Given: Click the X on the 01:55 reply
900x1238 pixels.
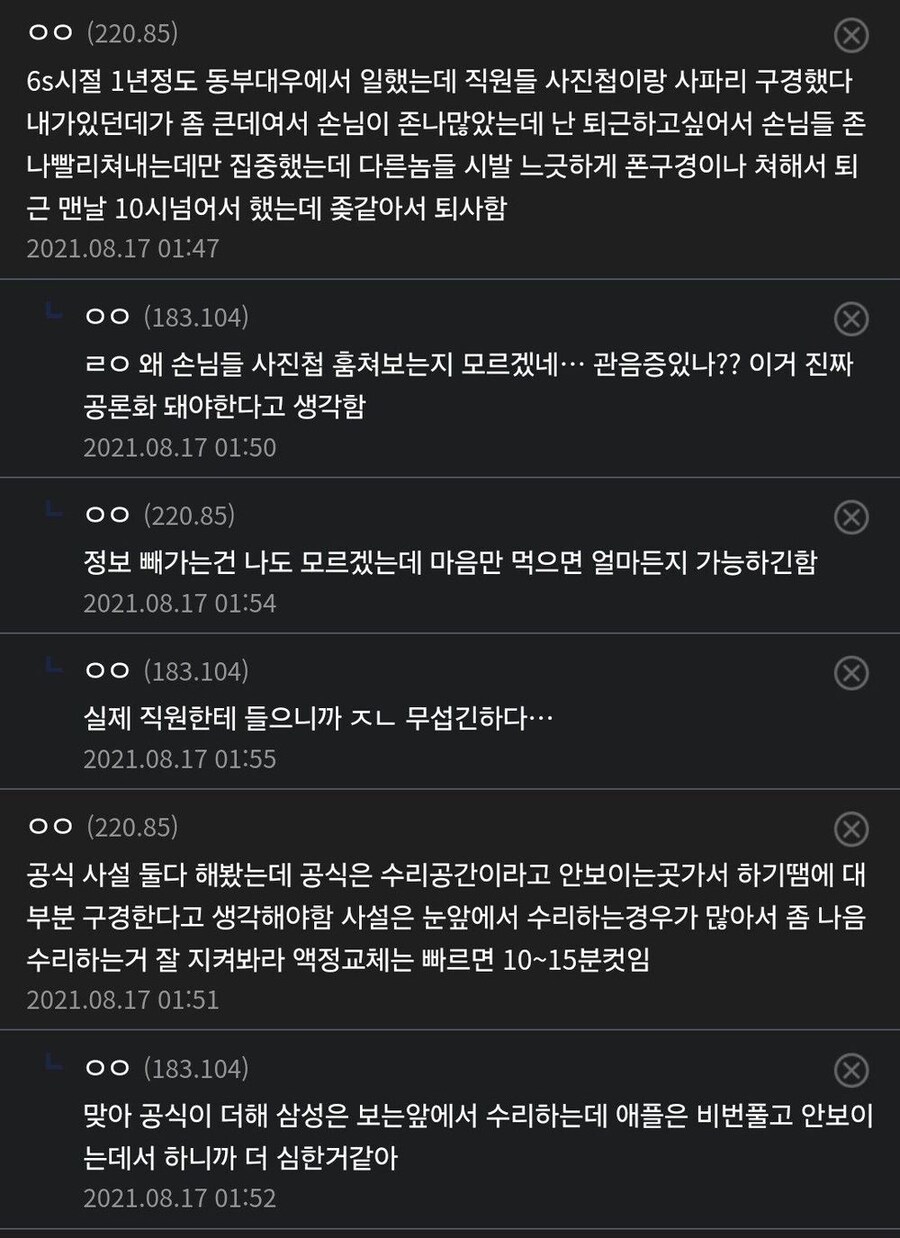Looking at the screenshot, I should click(x=852, y=671).
